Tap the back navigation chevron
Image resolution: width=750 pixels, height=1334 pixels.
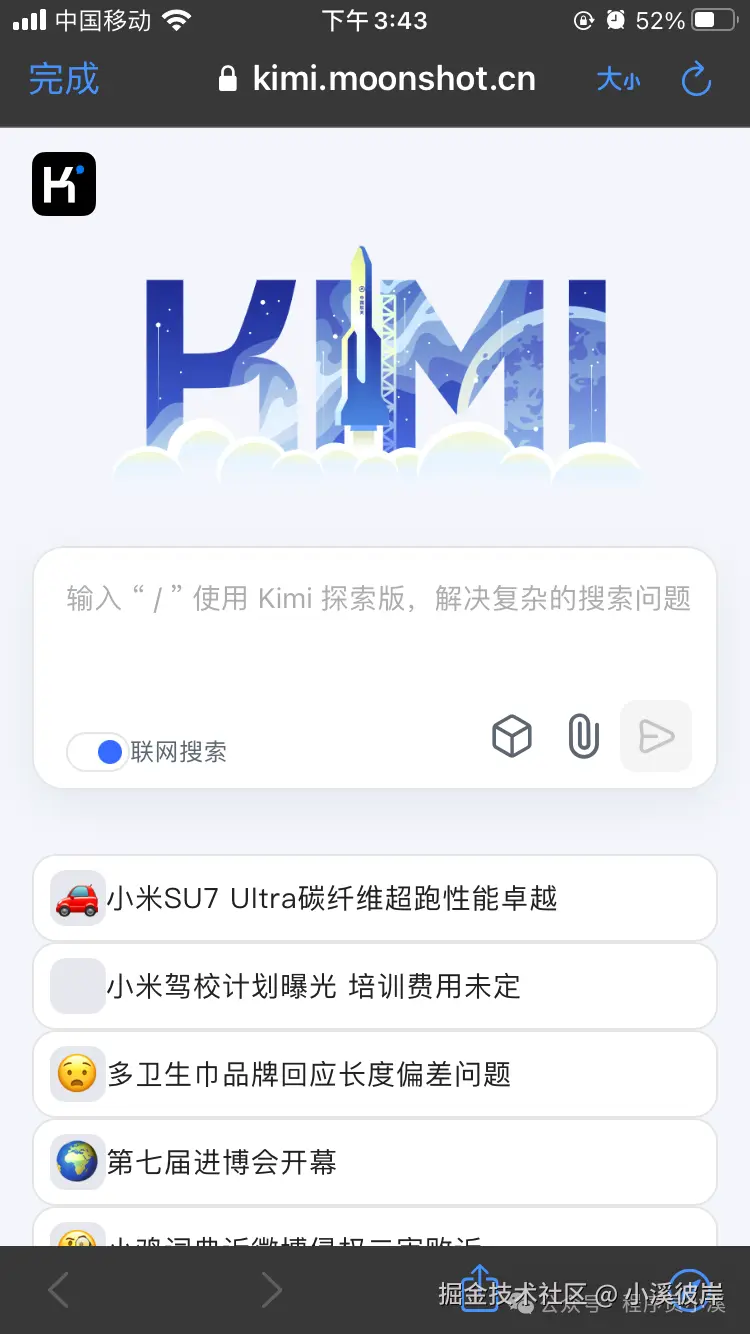click(x=57, y=1290)
